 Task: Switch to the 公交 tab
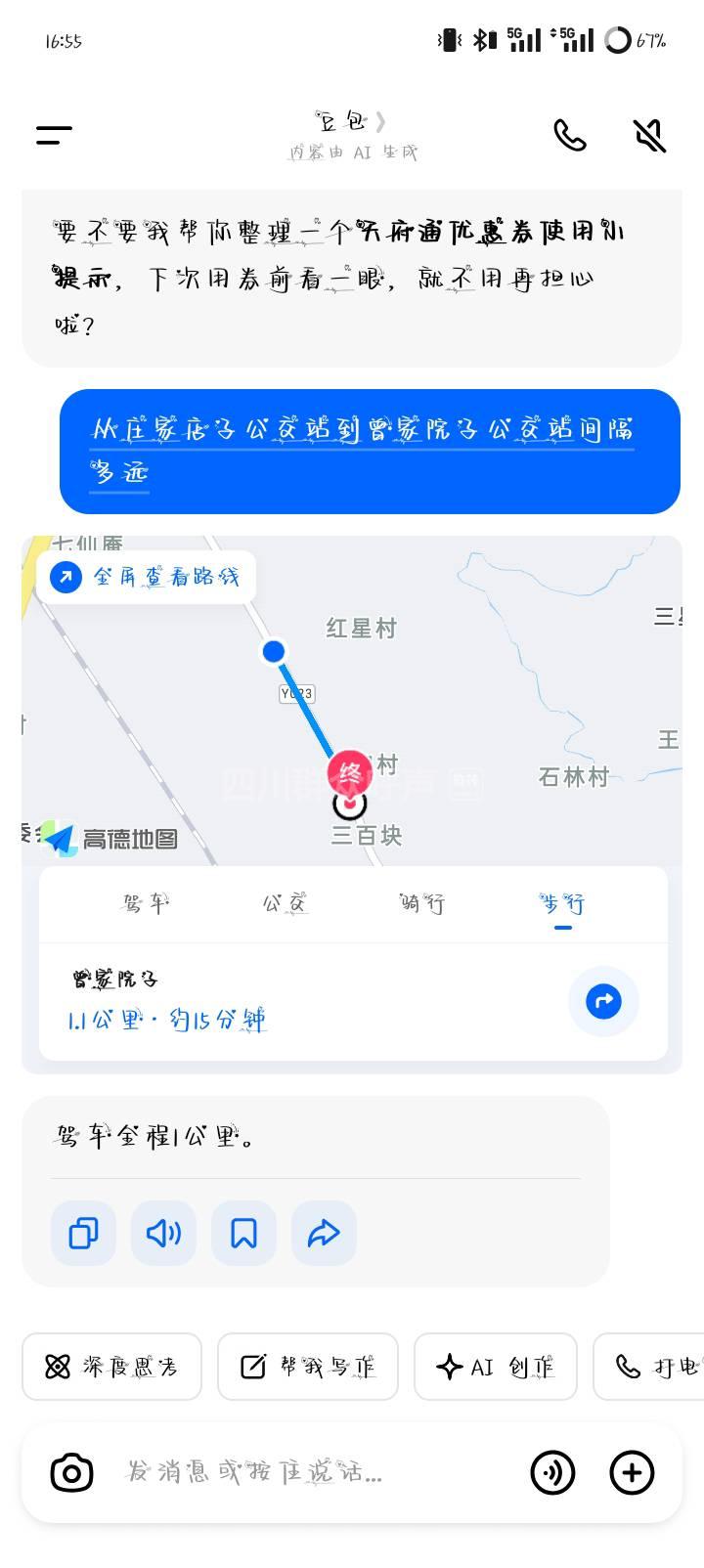[x=285, y=904]
